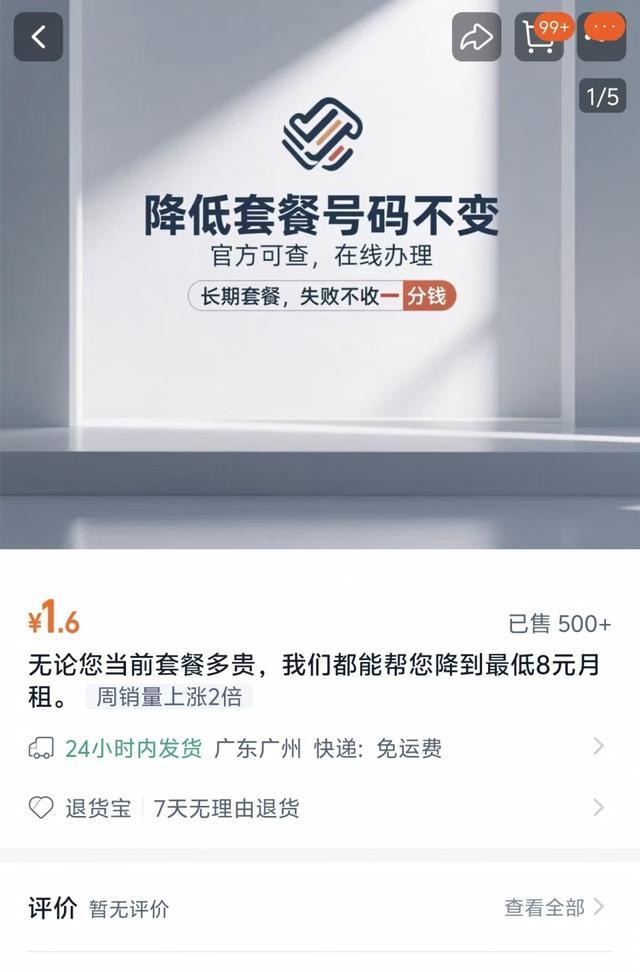Open shipping details for 24小时内发货
The width and height of the screenshot is (640, 972).
[318, 748]
